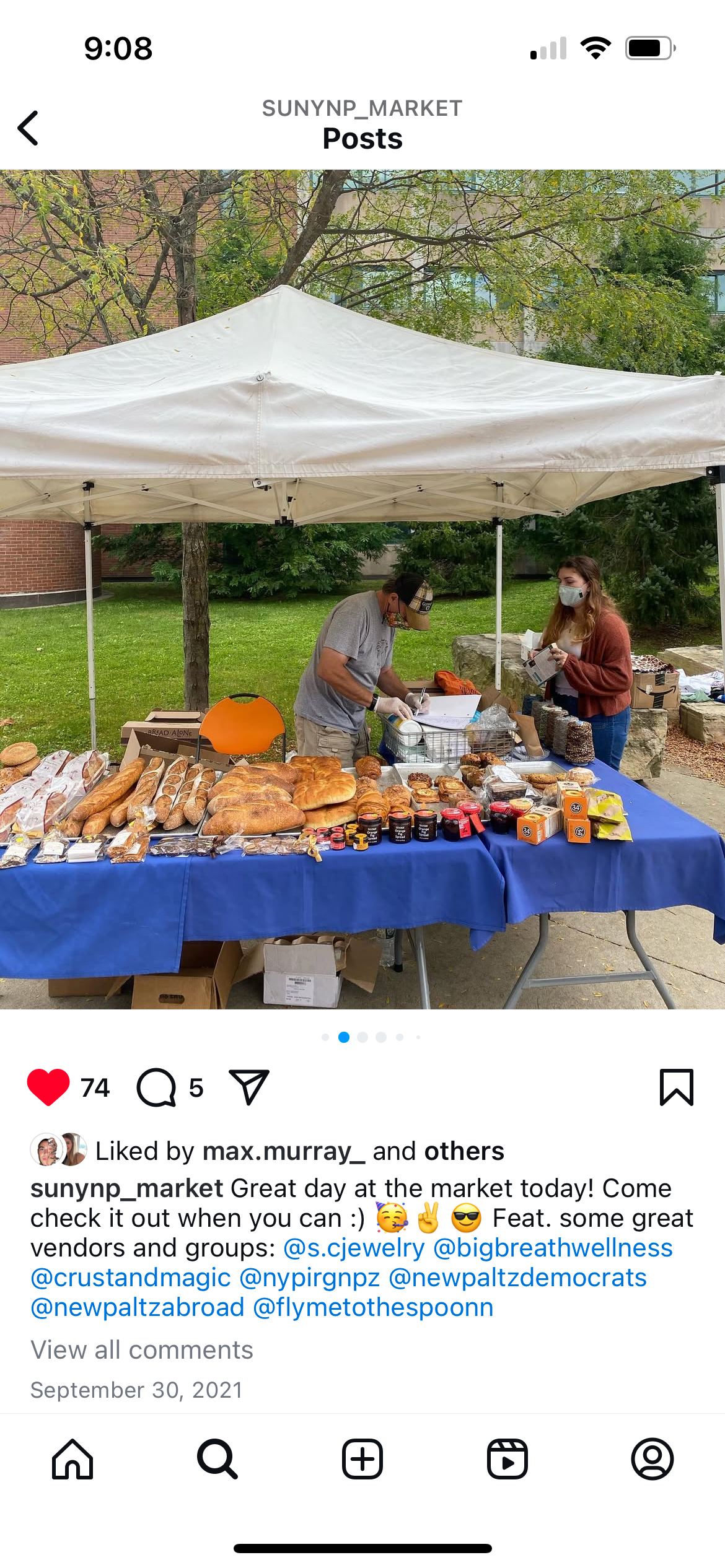The image size is (725, 1568).
Task: Go back from the Posts screen
Action: [29, 128]
